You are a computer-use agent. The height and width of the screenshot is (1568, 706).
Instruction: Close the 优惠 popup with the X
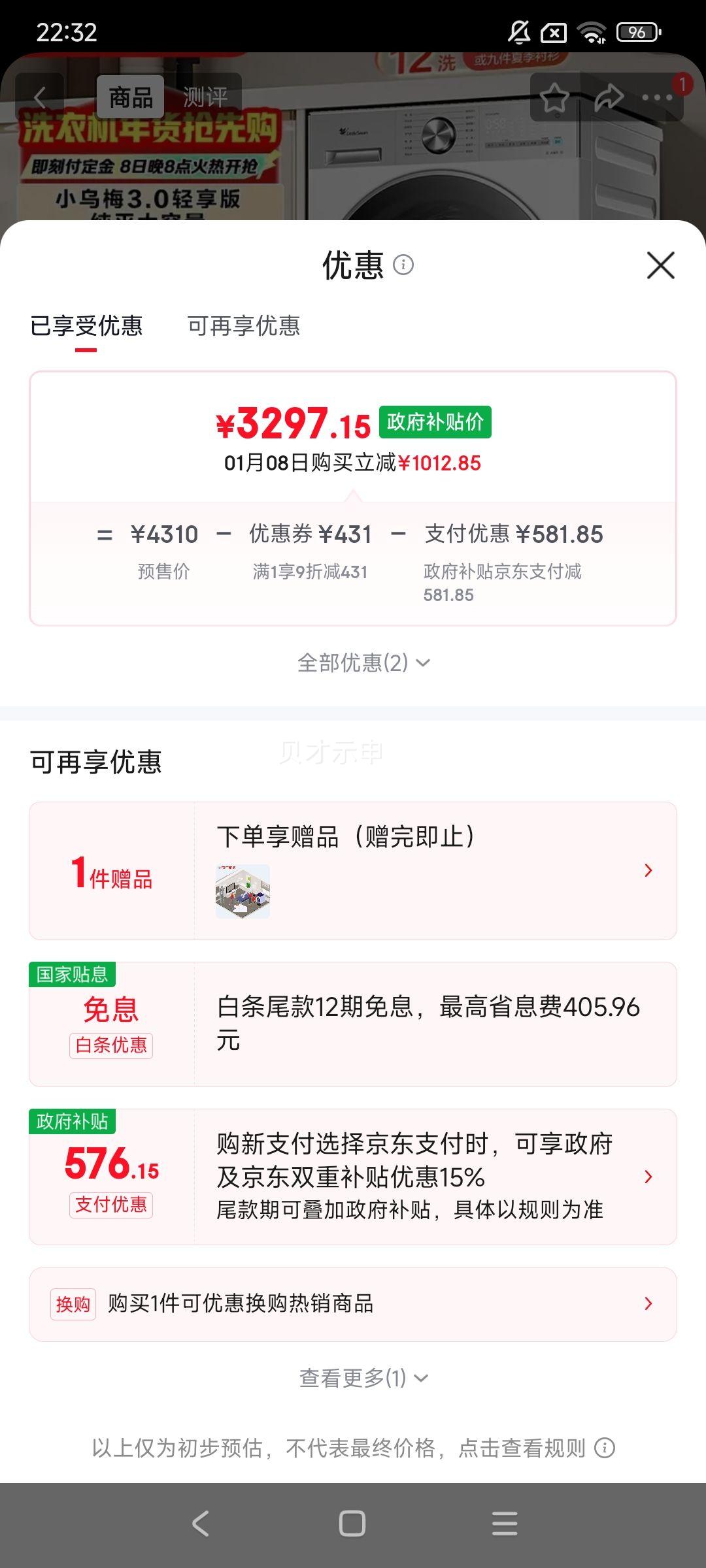tap(662, 267)
